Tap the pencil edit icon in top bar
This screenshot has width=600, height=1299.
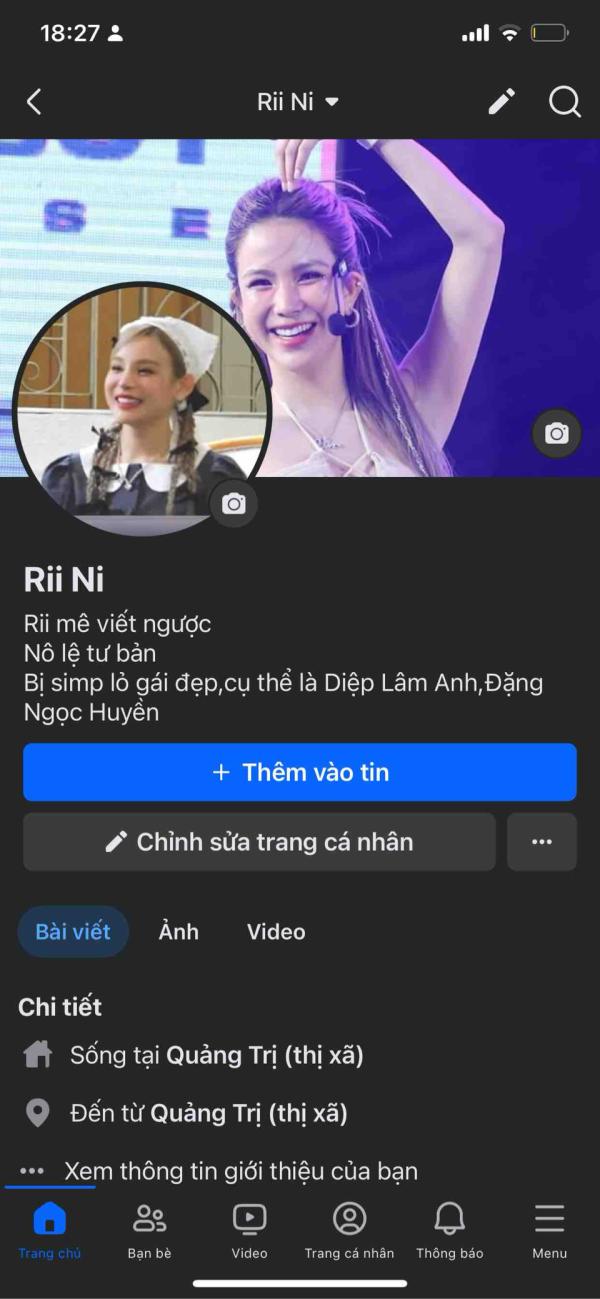tap(501, 101)
